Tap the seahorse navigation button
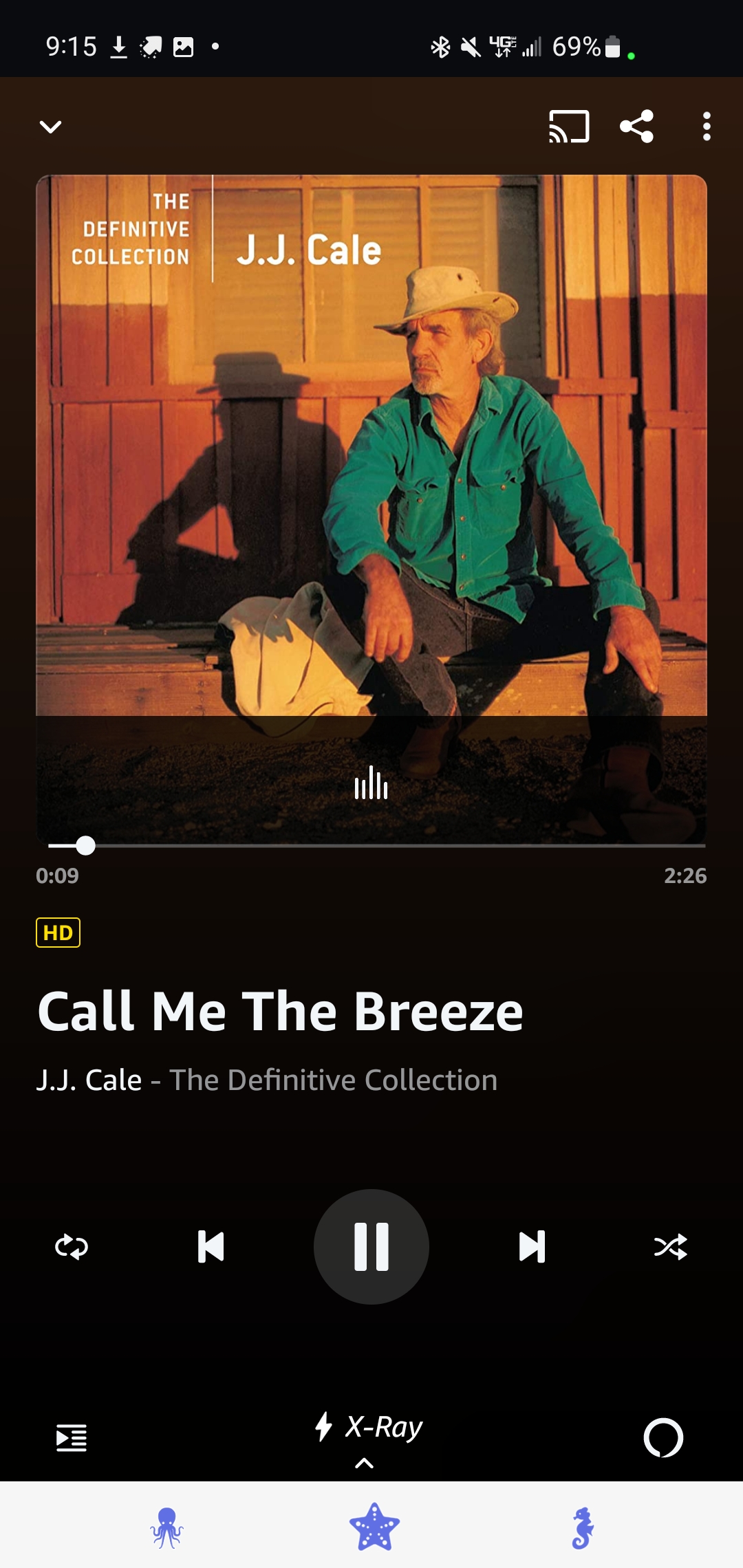743x1568 pixels. point(583,1527)
